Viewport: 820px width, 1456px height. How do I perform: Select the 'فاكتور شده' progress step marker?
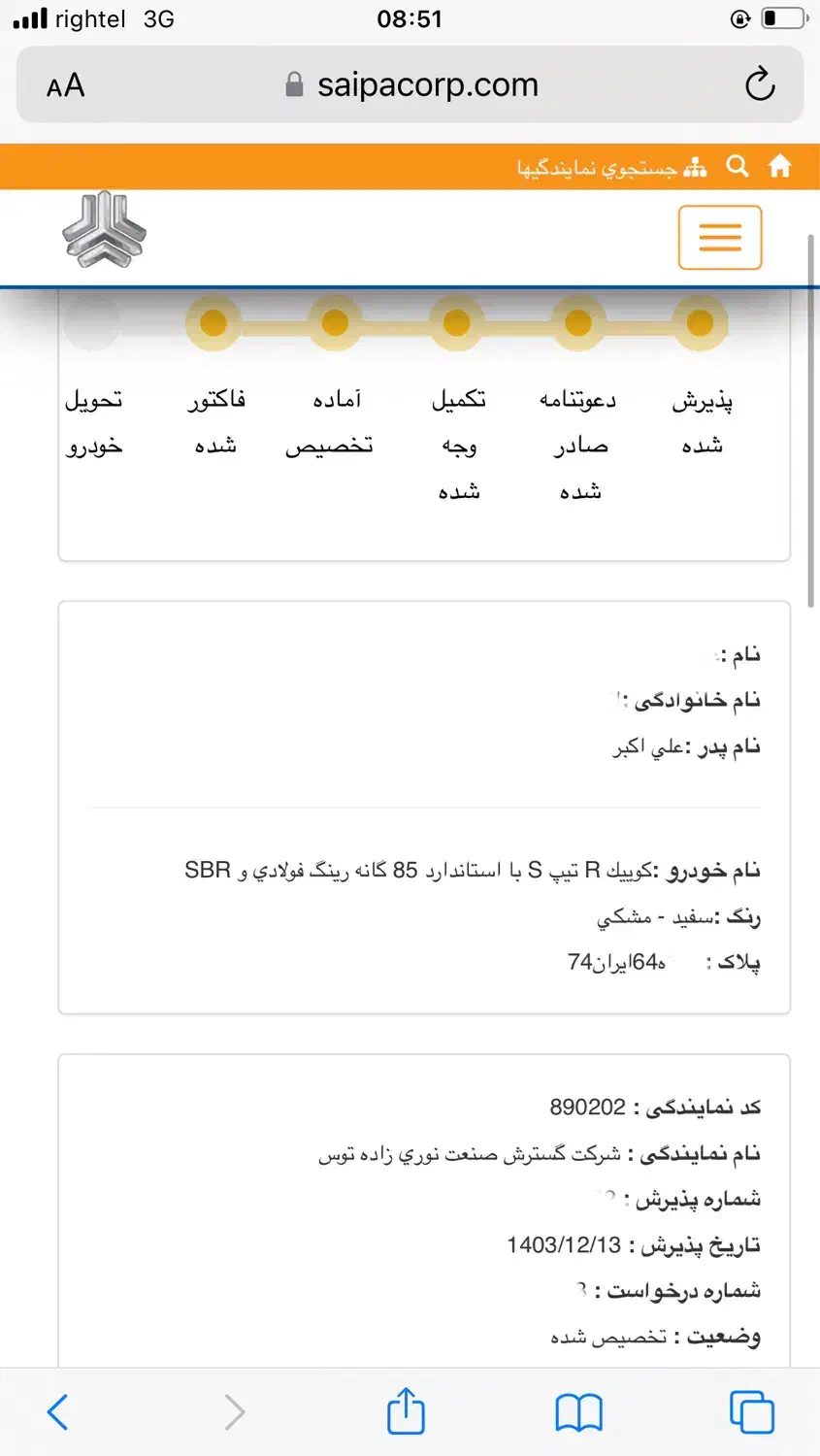(213, 321)
